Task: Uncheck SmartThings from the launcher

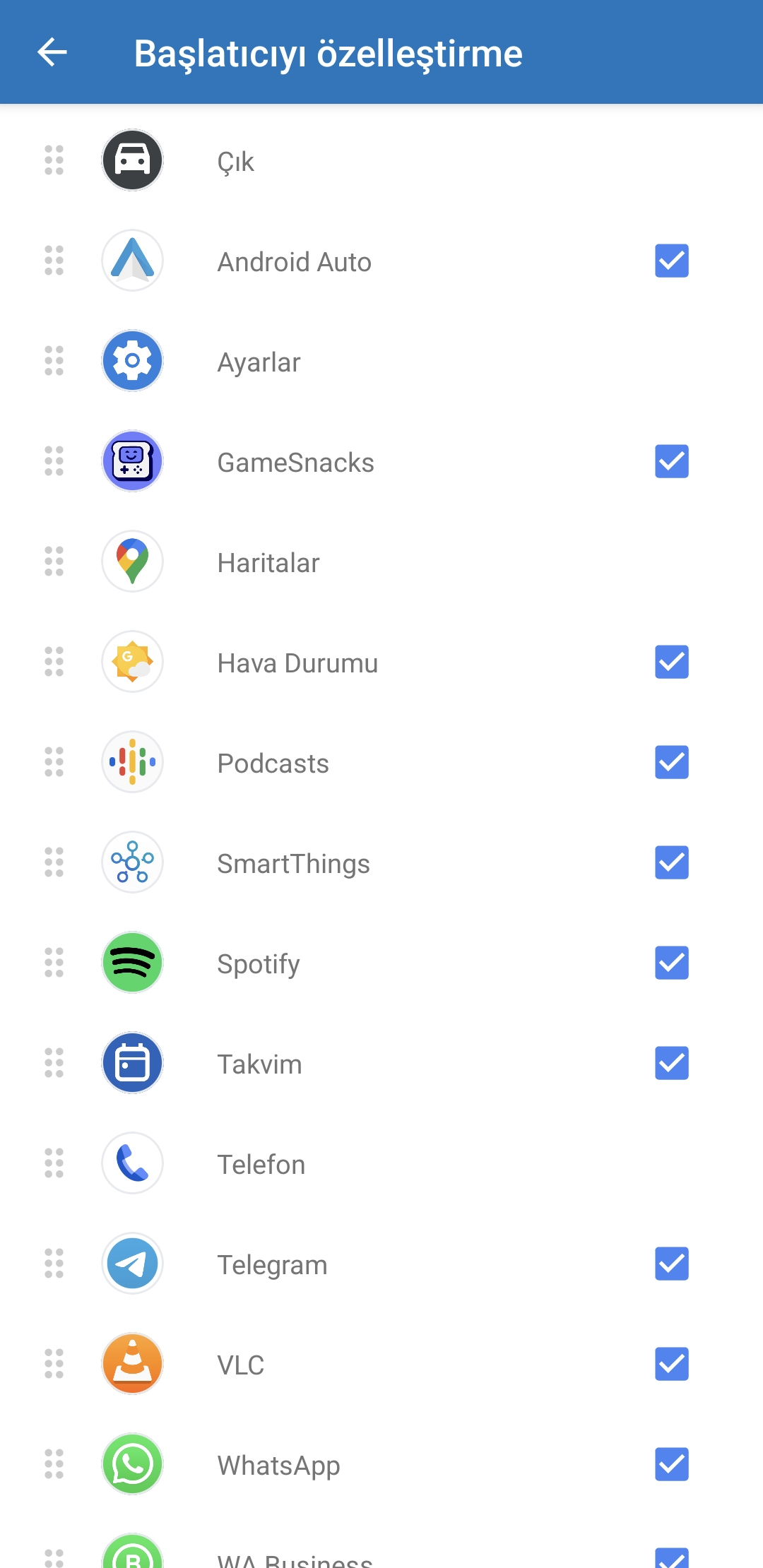Action: tap(672, 863)
